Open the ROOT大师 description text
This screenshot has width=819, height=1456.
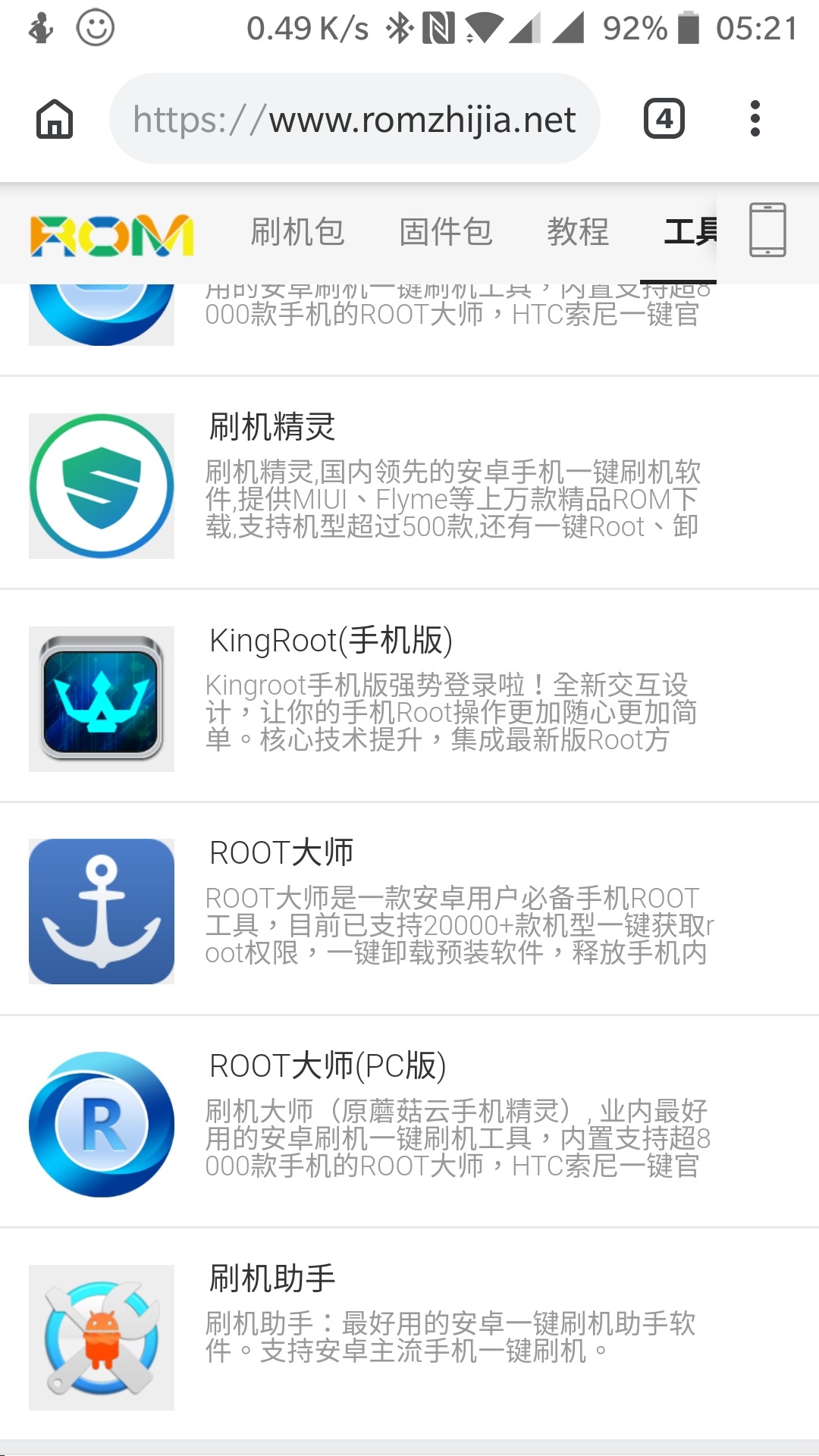455,925
